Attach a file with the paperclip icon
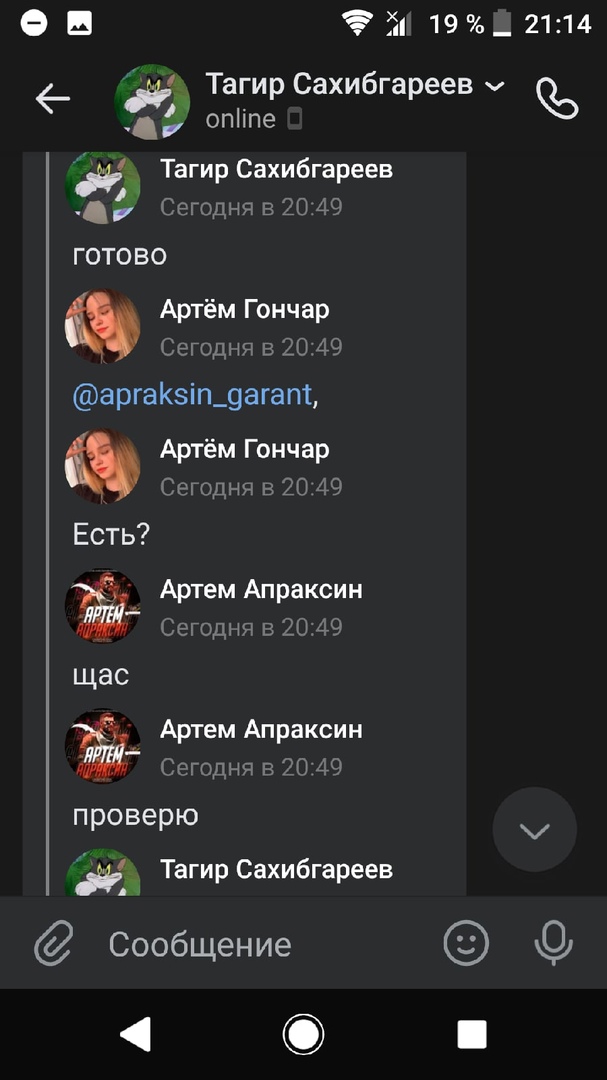The width and height of the screenshot is (607, 1080). (54, 944)
